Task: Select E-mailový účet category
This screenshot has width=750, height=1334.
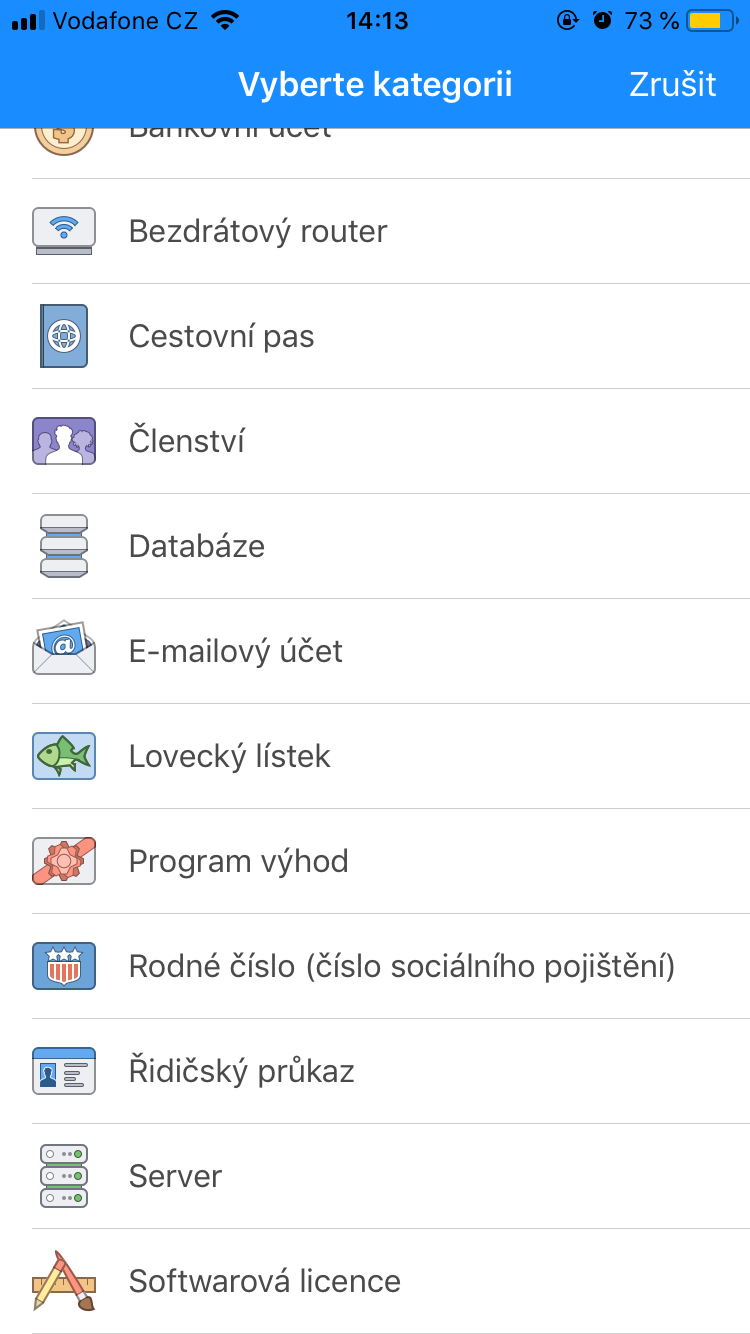Action: [375, 652]
